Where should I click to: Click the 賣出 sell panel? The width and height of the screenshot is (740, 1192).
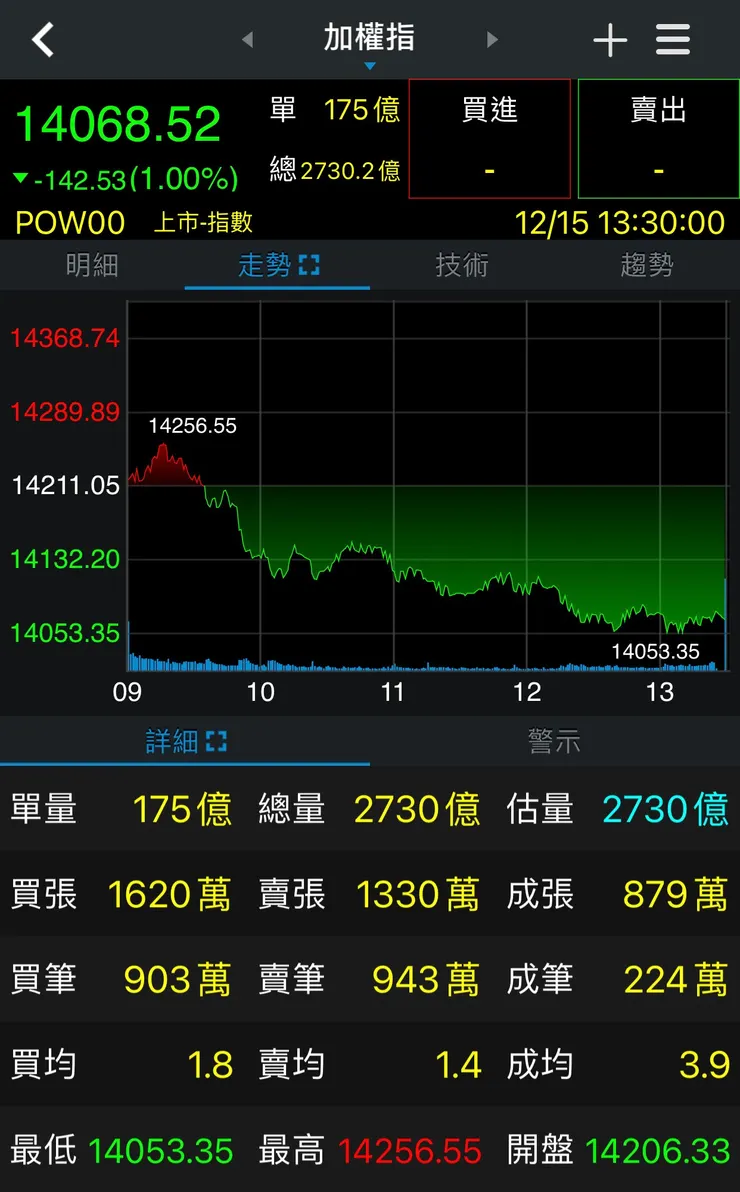(658, 139)
